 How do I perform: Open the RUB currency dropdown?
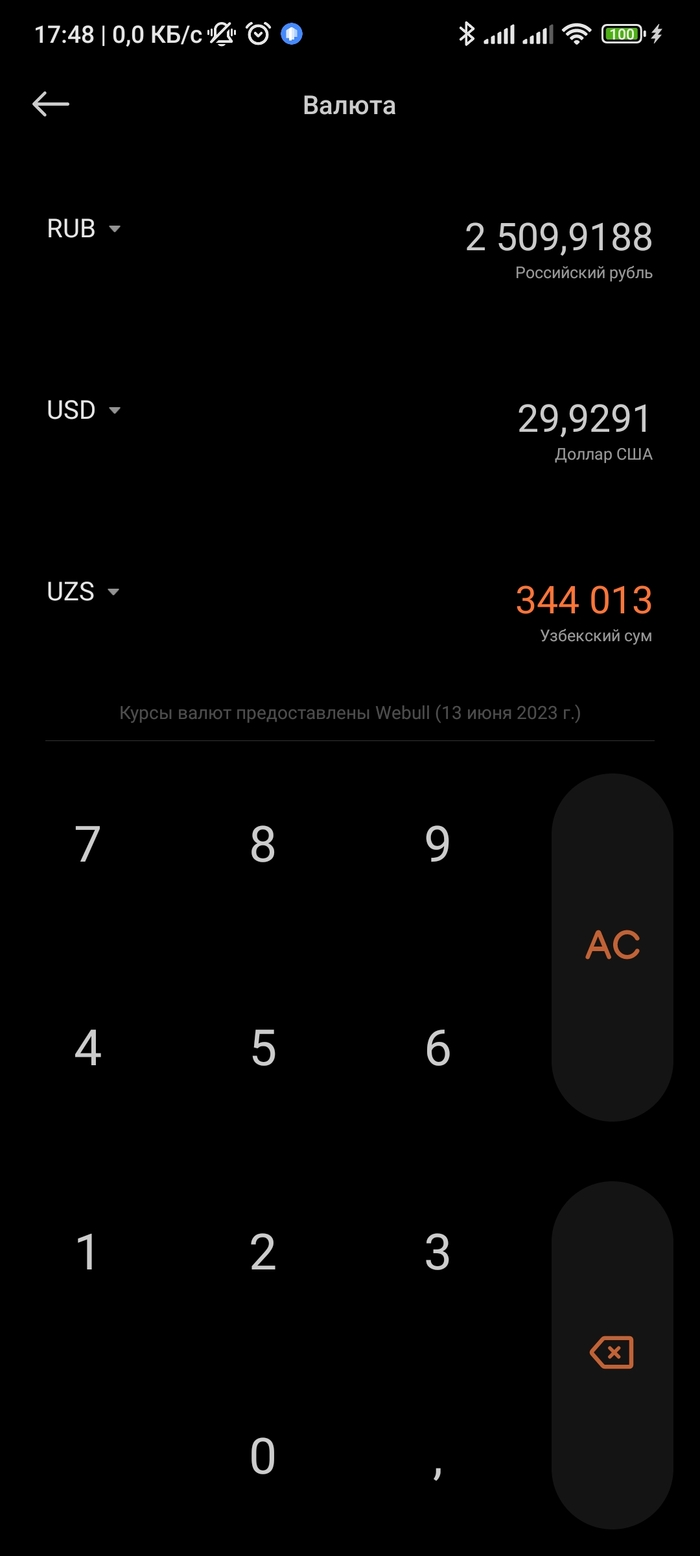(84, 229)
